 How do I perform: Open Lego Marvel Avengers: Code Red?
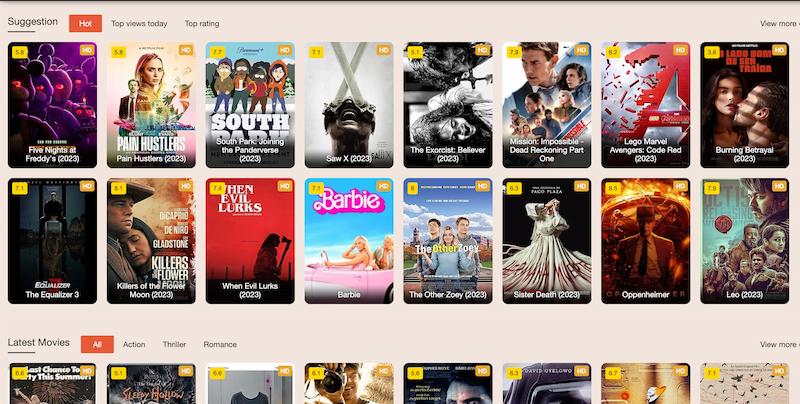tap(646, 104)
